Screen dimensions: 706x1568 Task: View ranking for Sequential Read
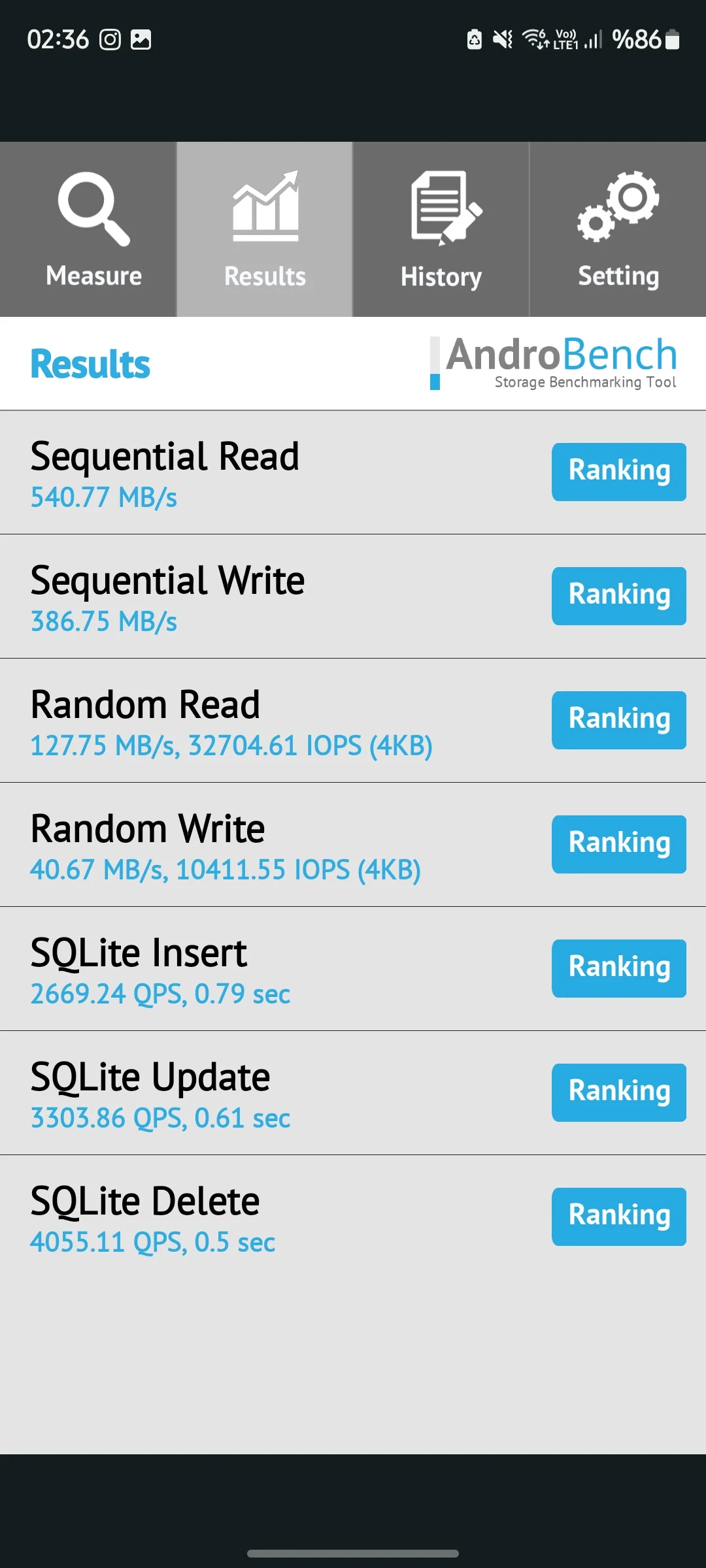coord(618,472)
